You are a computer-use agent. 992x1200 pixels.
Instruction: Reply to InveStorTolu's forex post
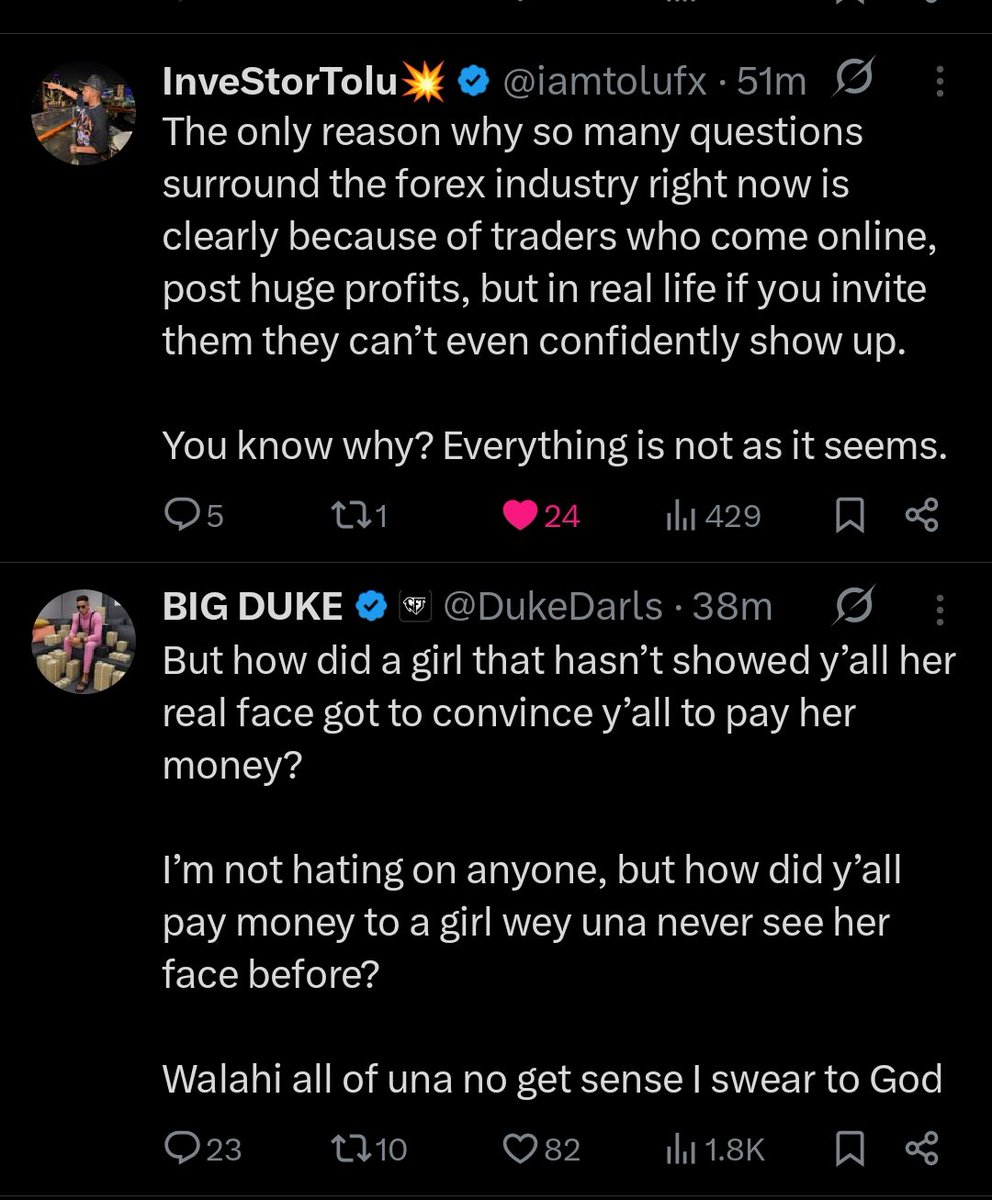click(181, 516)
